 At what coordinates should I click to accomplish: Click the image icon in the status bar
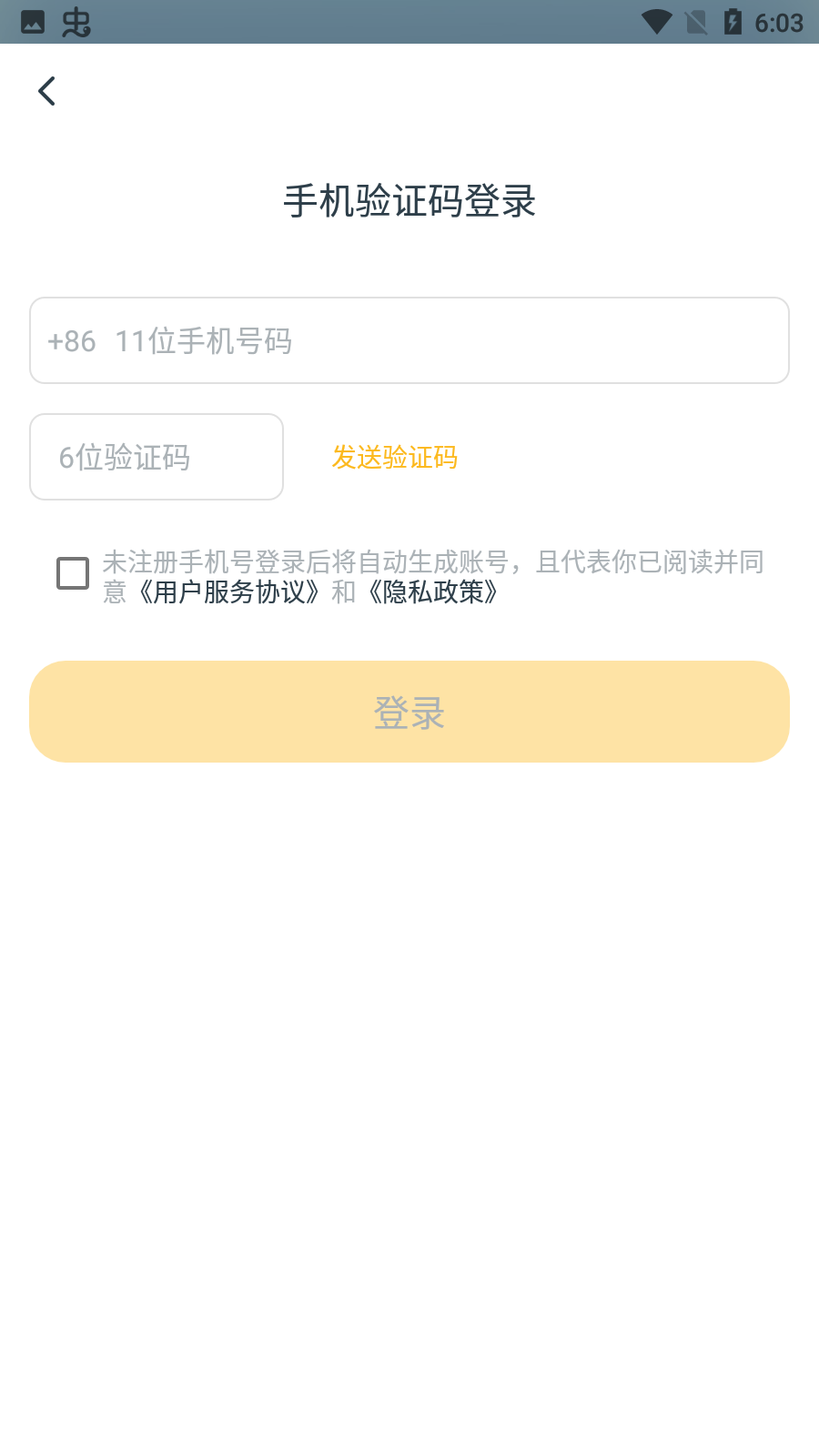(x=33, y=22)
